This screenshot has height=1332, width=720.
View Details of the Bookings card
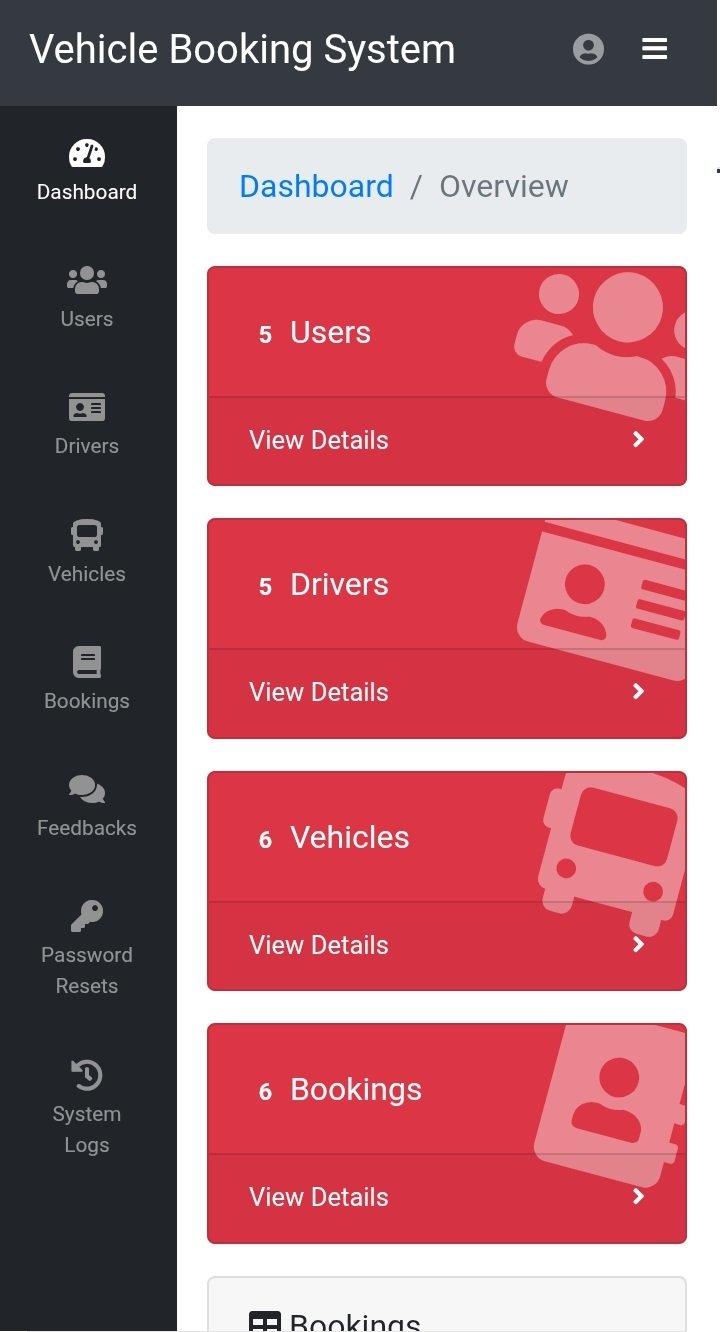coord(446,1197)
